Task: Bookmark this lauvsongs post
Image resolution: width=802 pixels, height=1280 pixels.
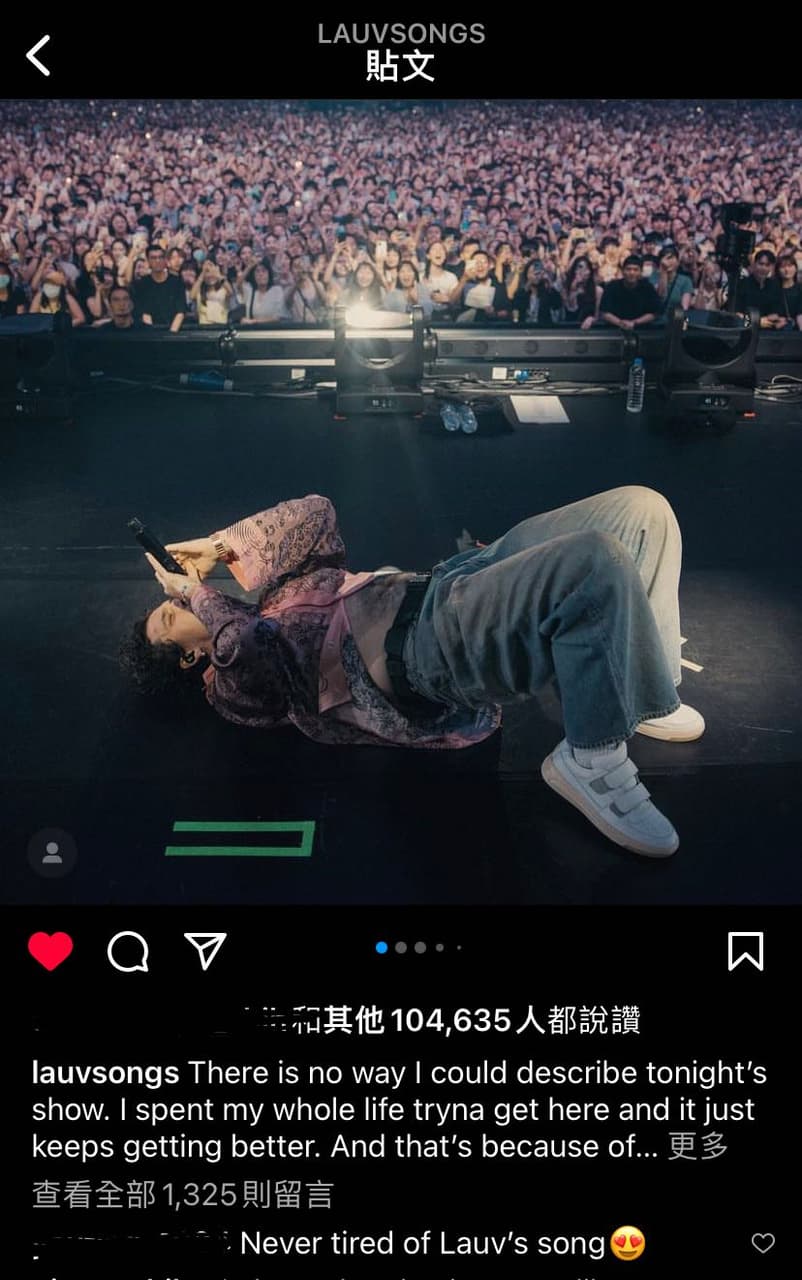Action: (745, 951)
